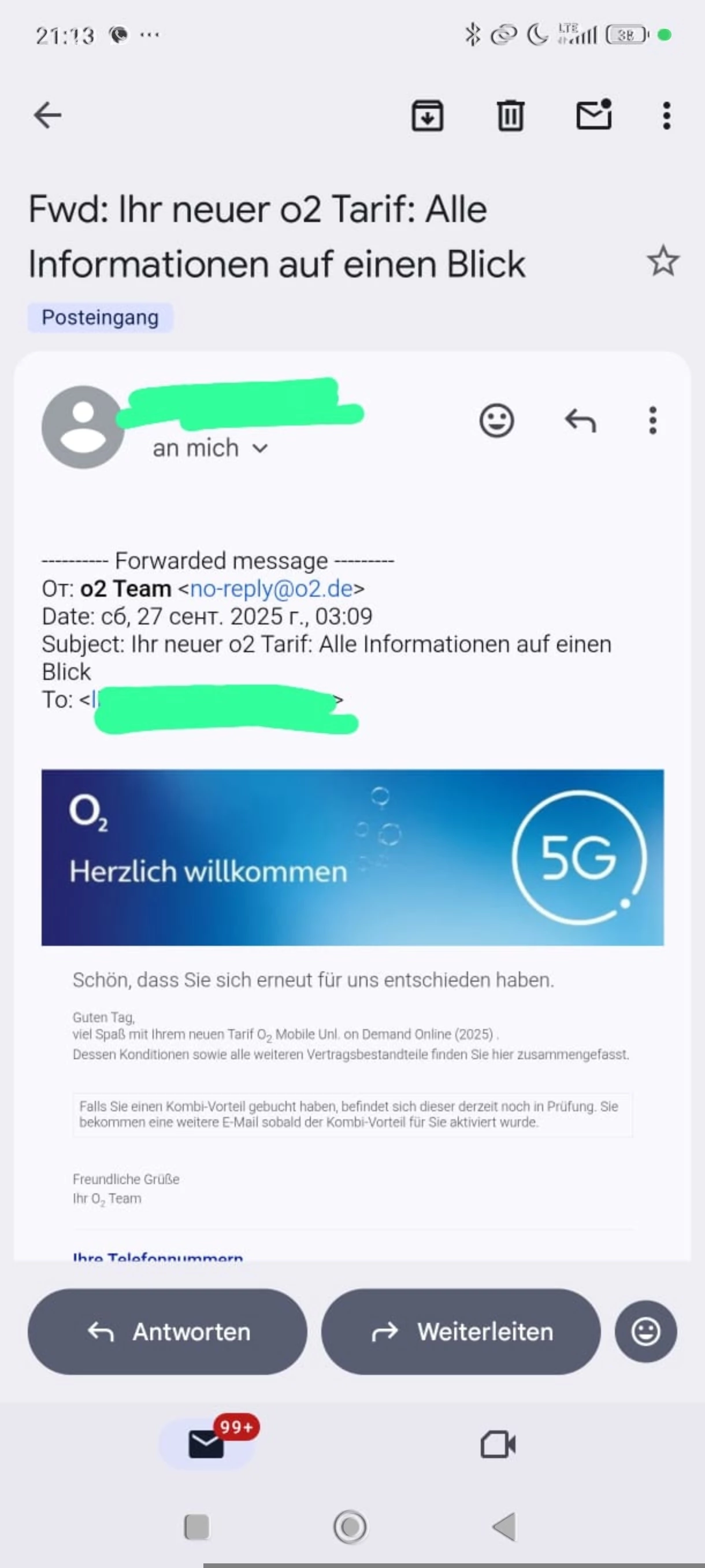Add an emoji reaction beside the sender
Viewport: 705px width, 1568px height.
point(497,420)
